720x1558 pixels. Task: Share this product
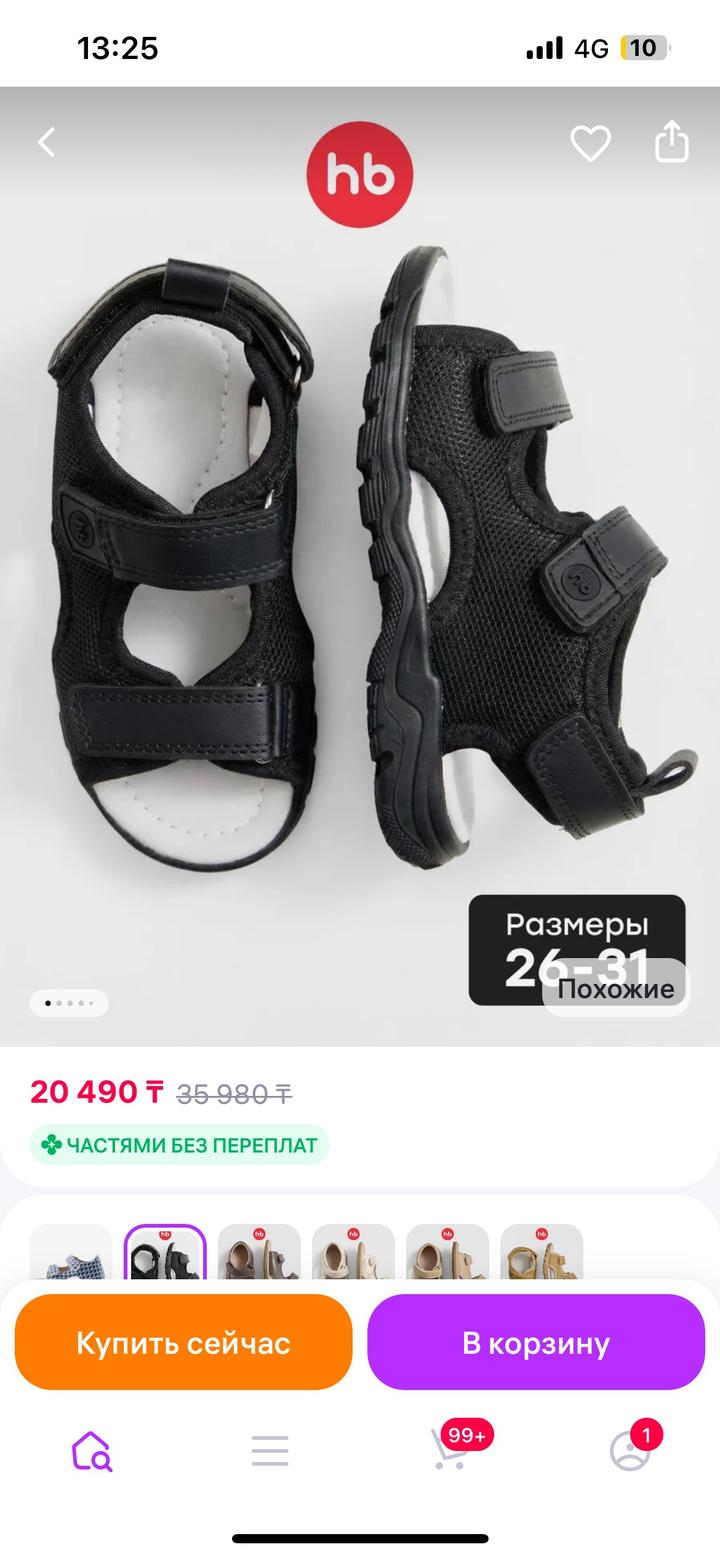pos(672,142)
